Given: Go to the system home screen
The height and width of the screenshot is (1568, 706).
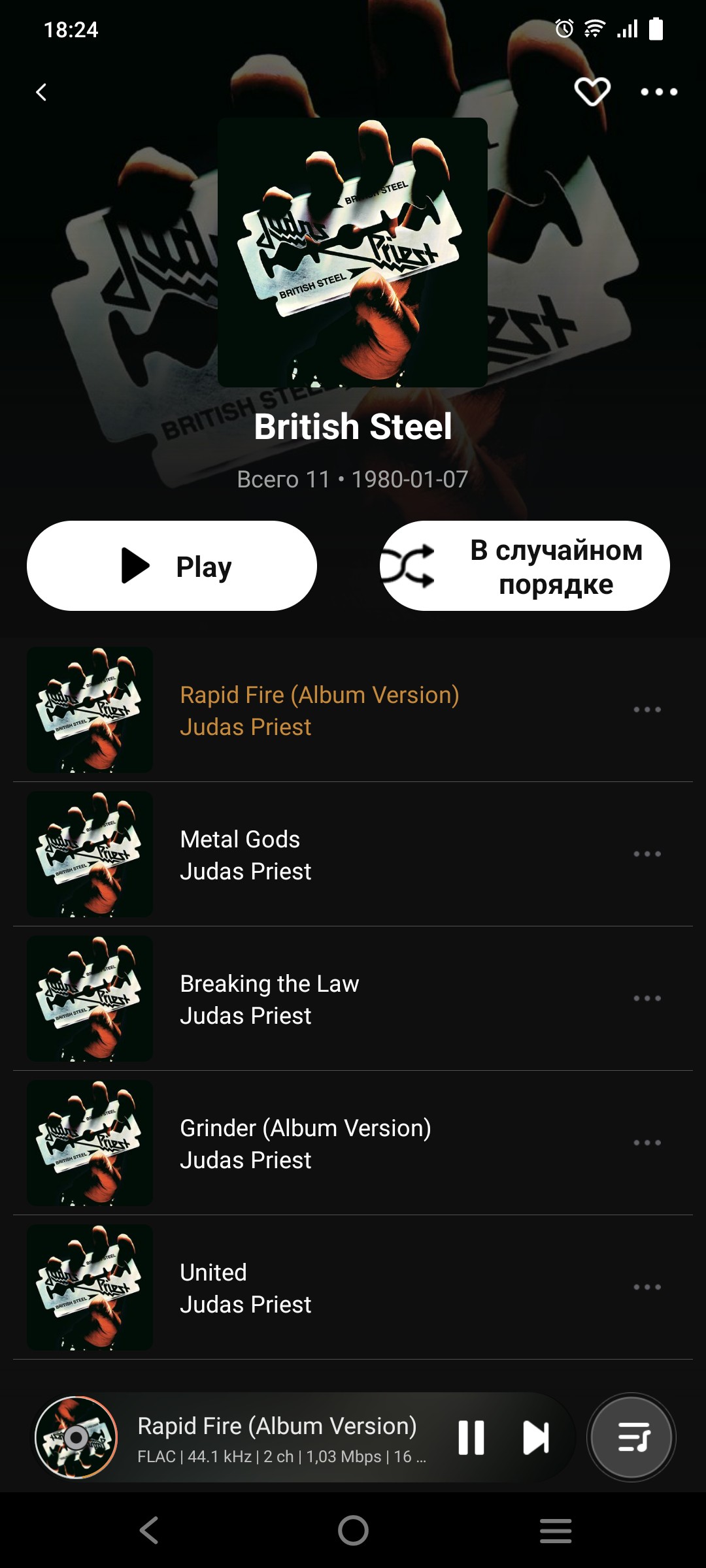Looking at the screenshot, I should tap(353, 1530).
